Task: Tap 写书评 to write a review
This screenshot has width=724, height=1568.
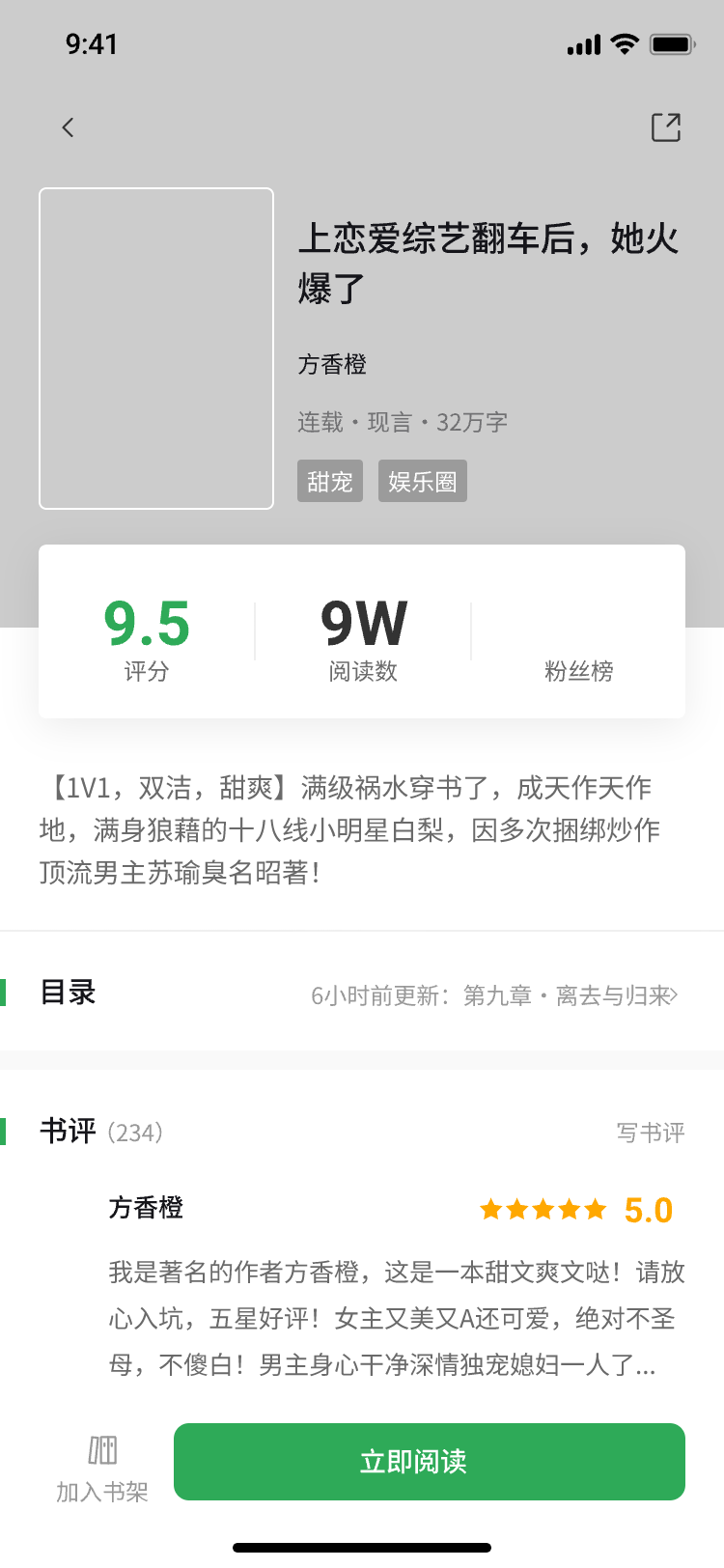Action: click(650, 1133)
